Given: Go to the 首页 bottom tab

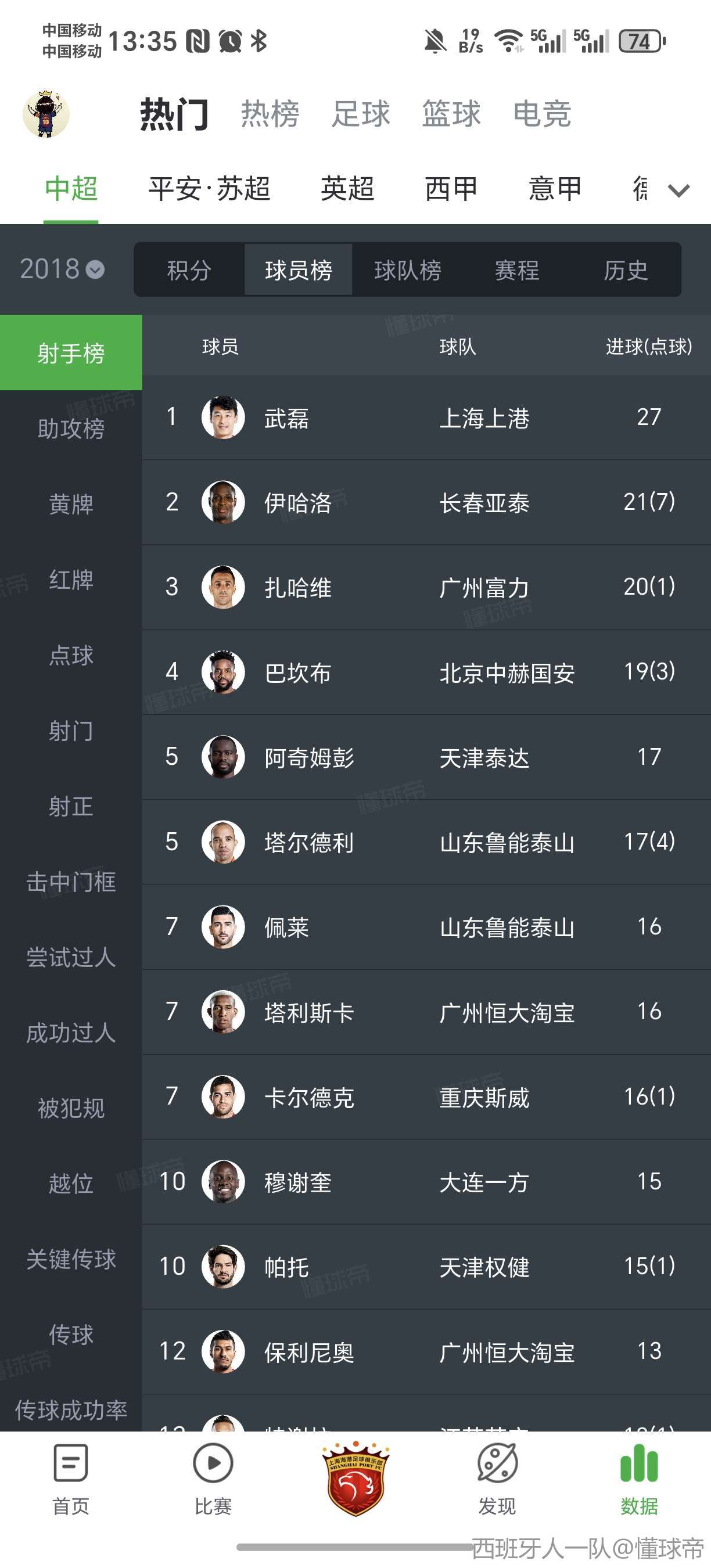Looking at the screenshot, I should (71, 1479).
